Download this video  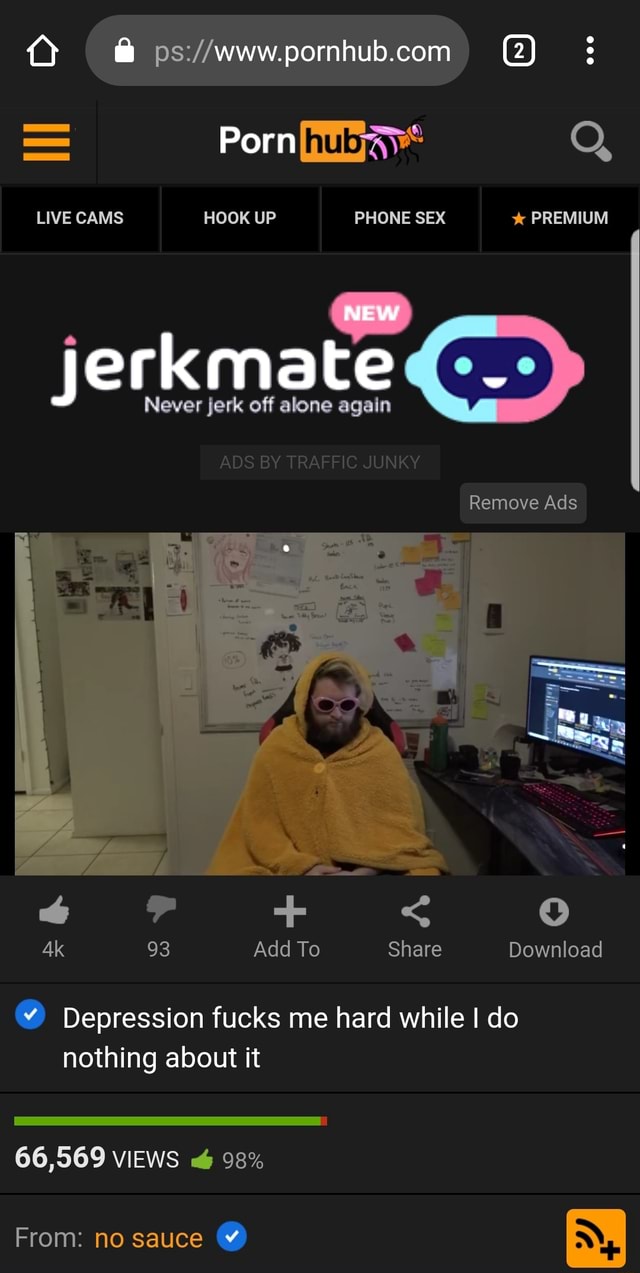point(555,928)
